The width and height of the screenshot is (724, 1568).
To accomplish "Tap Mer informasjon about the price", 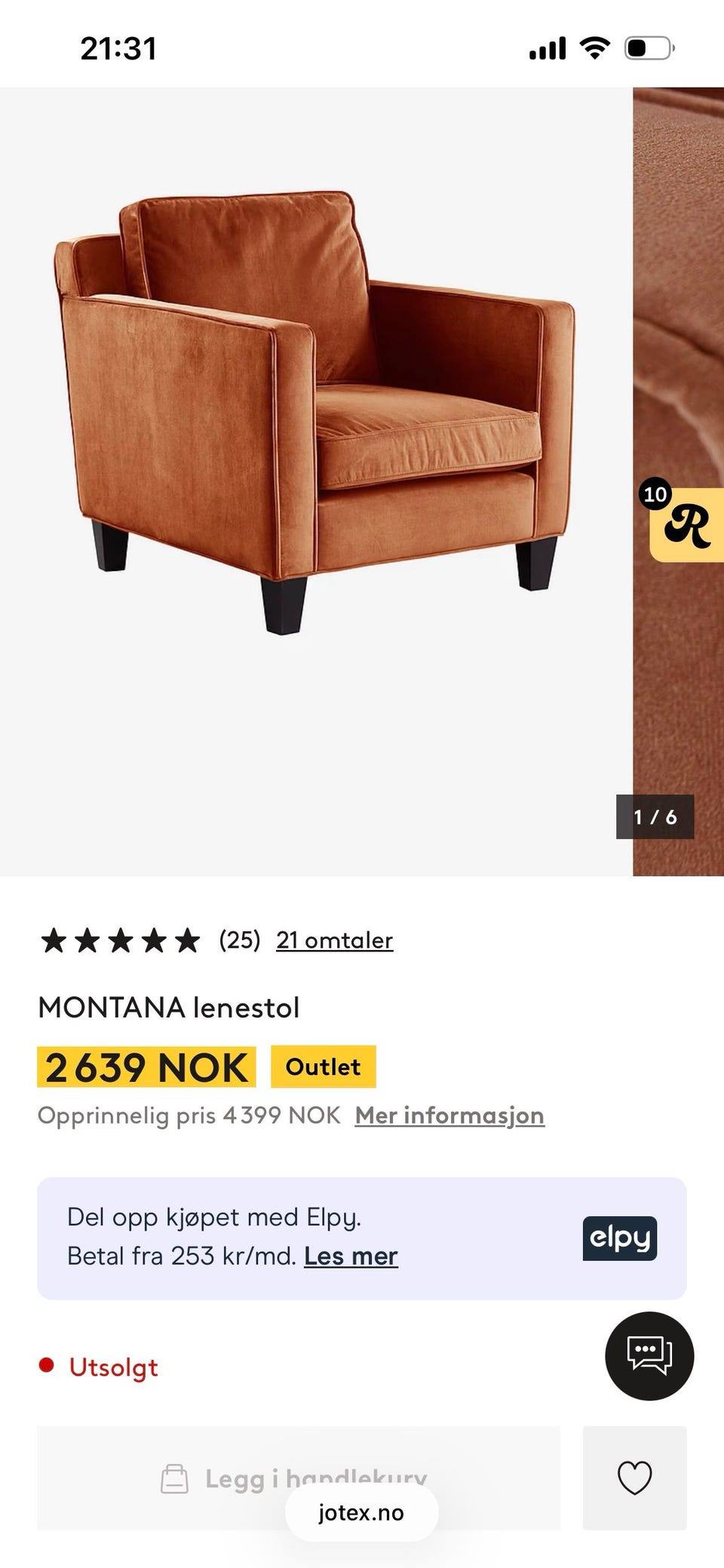I will point(449,1115).
